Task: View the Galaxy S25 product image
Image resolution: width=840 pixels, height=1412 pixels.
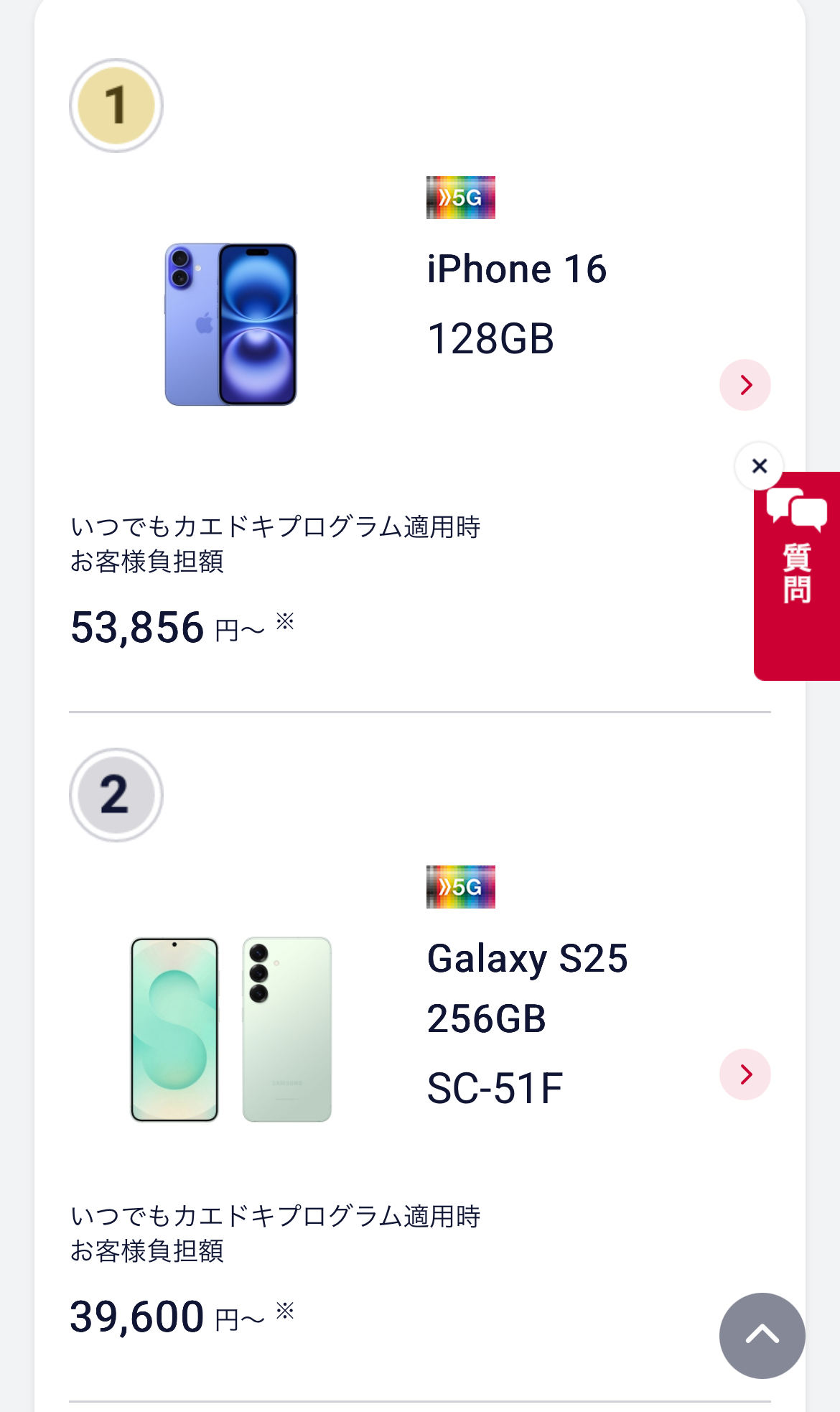Action: pos(230,1028)
